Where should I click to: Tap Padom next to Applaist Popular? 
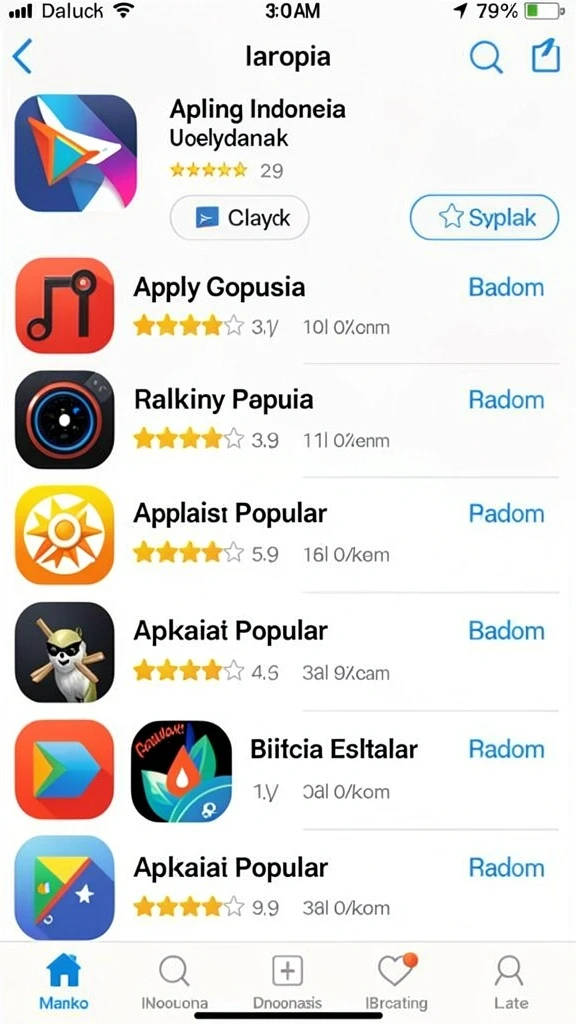tap(506, 513)
